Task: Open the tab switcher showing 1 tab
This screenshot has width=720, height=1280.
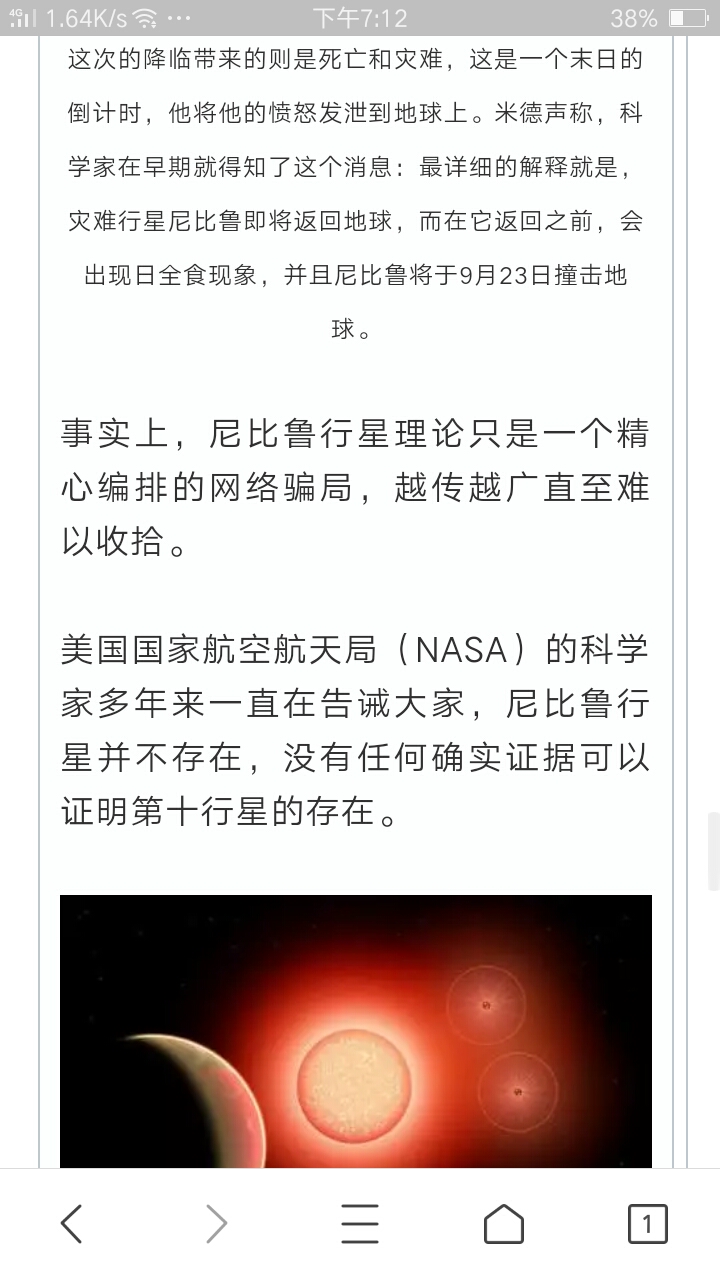Action: [x=647, y=1223]
